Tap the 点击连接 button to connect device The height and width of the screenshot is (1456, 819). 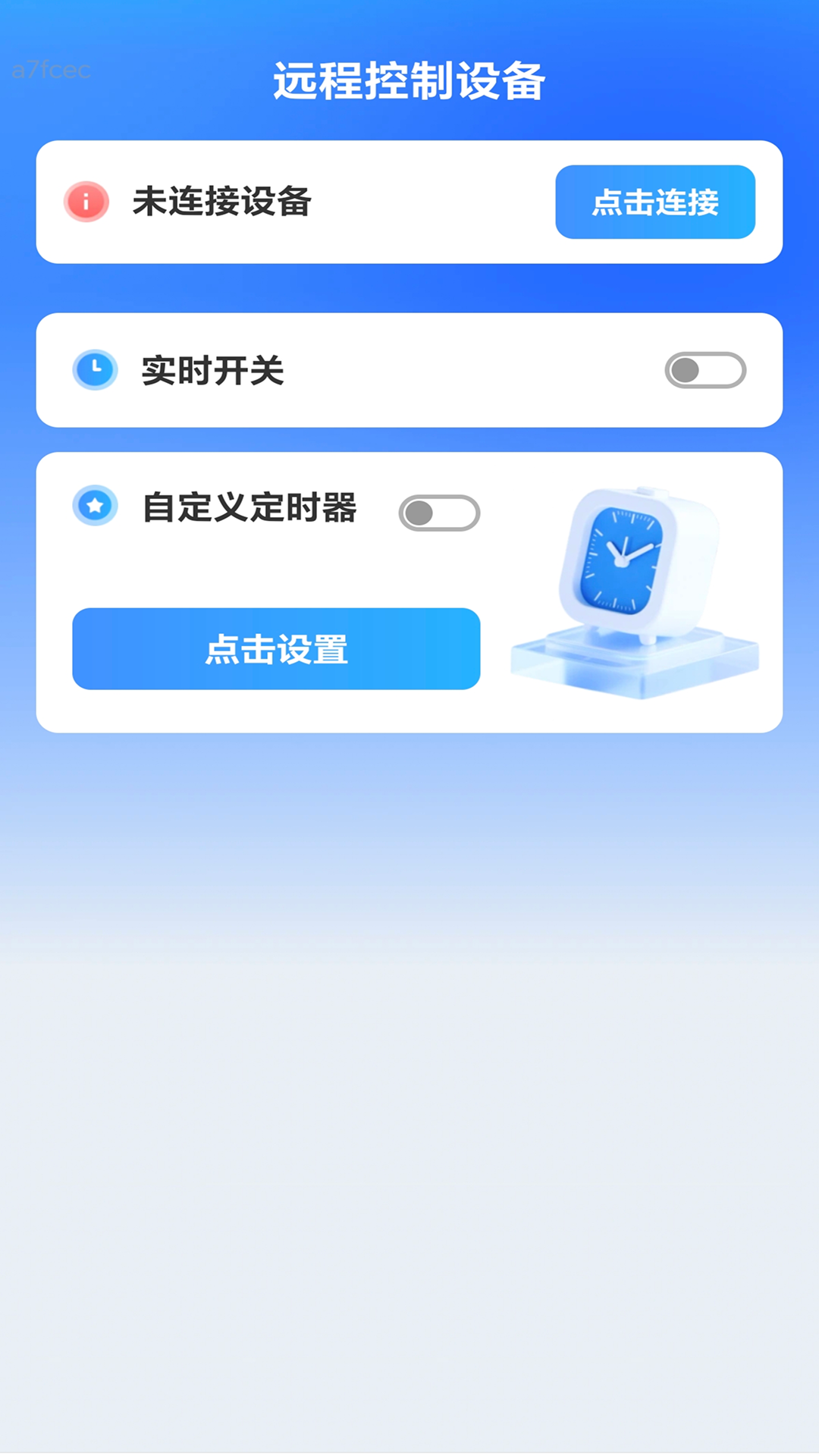click(x=655, y=202)
